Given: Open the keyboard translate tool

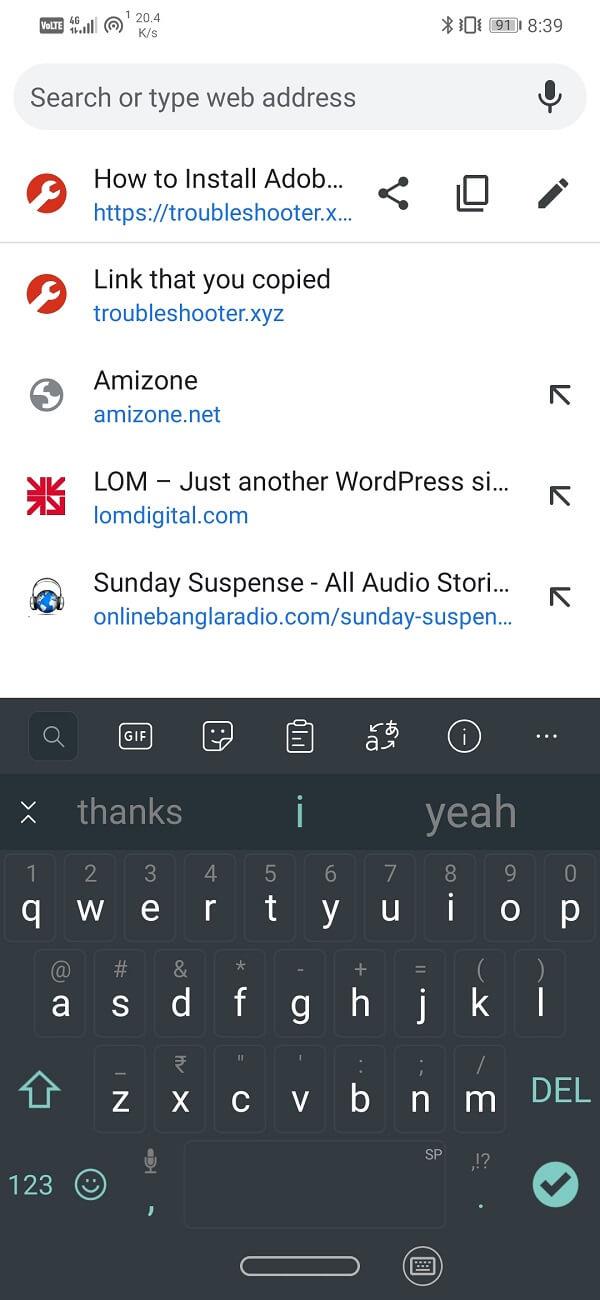Looking at the screenshot, I should coord(381,737).
